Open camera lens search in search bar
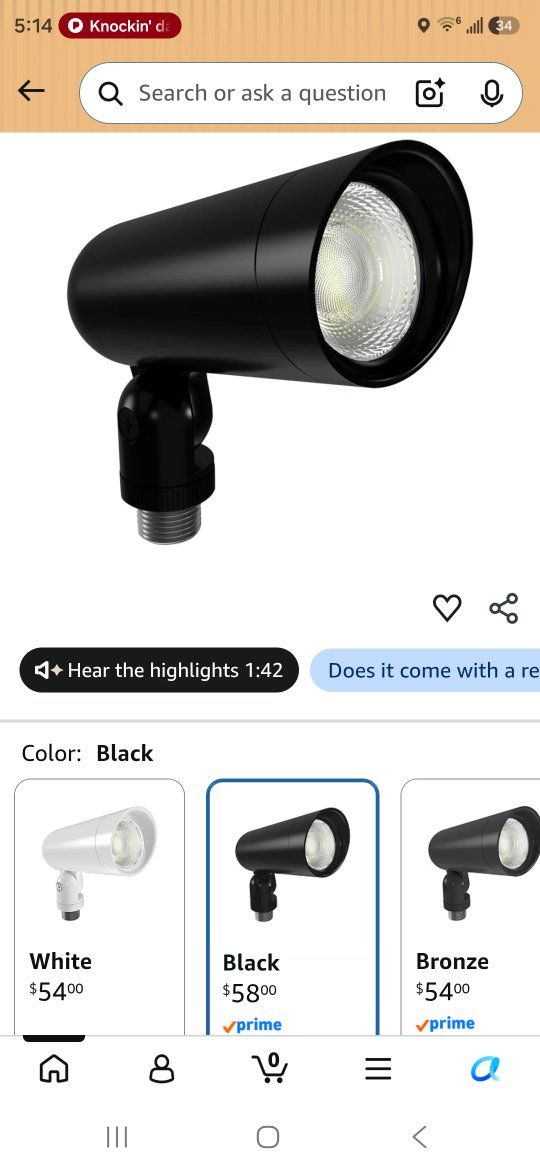The image size is (540, 1170). (430, 93)
